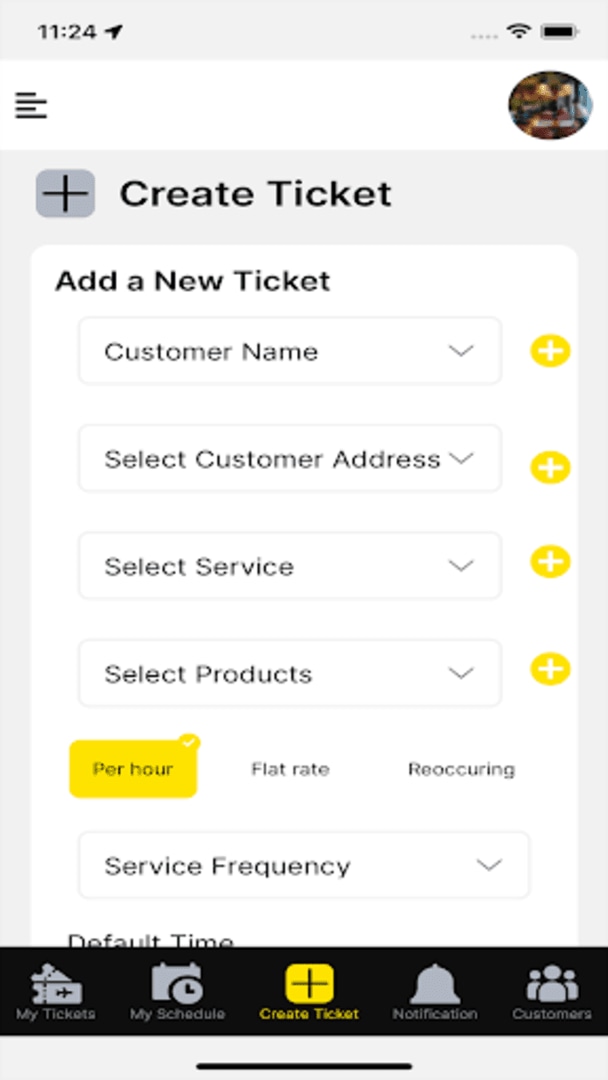Add a new product with plus icon
The height and width of the screenshot is (1080, 608).
point(550,669)
